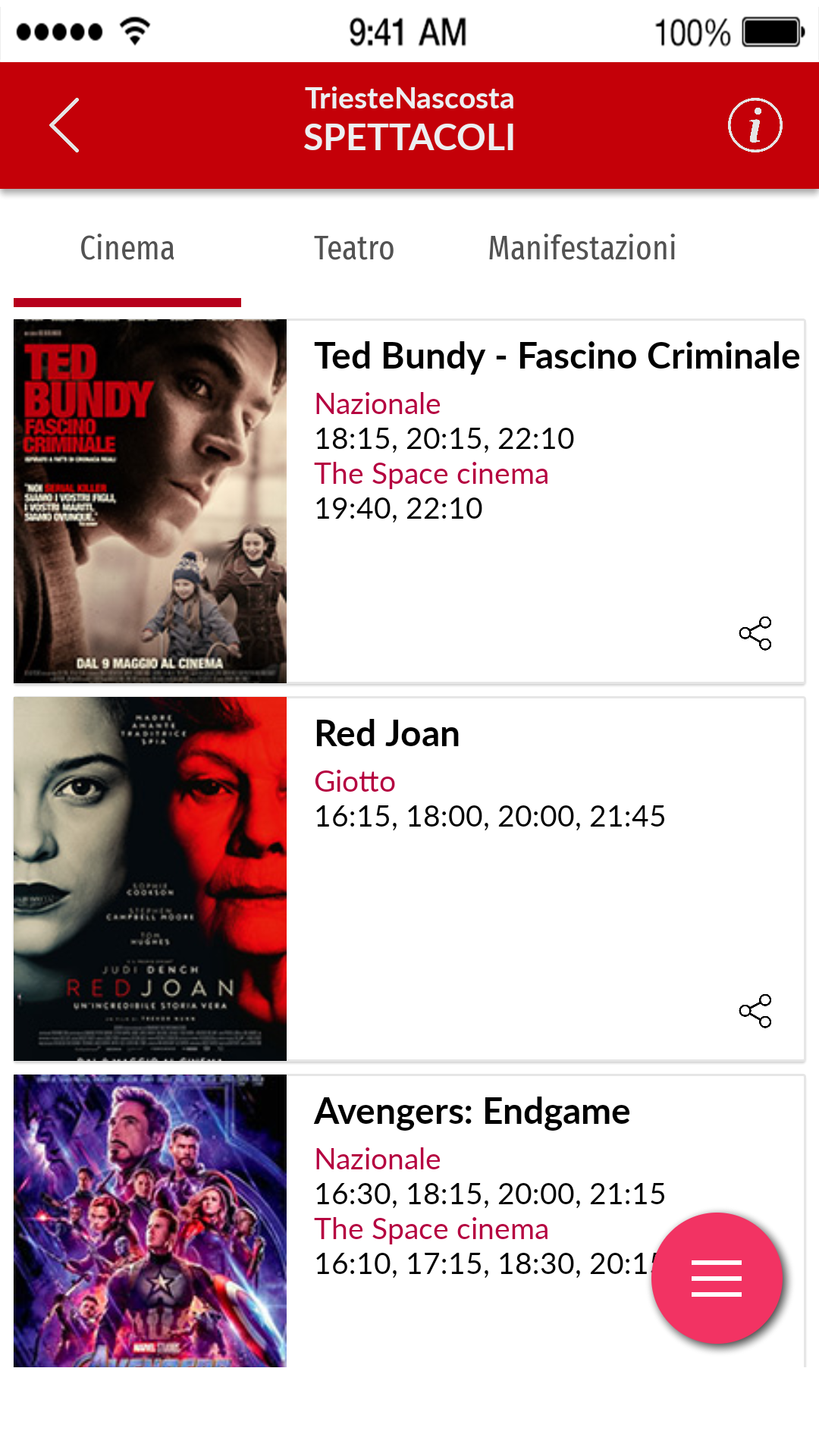Share the Red Joan movie
Screen dimensions: 819x1456
tap(755, 1011)
